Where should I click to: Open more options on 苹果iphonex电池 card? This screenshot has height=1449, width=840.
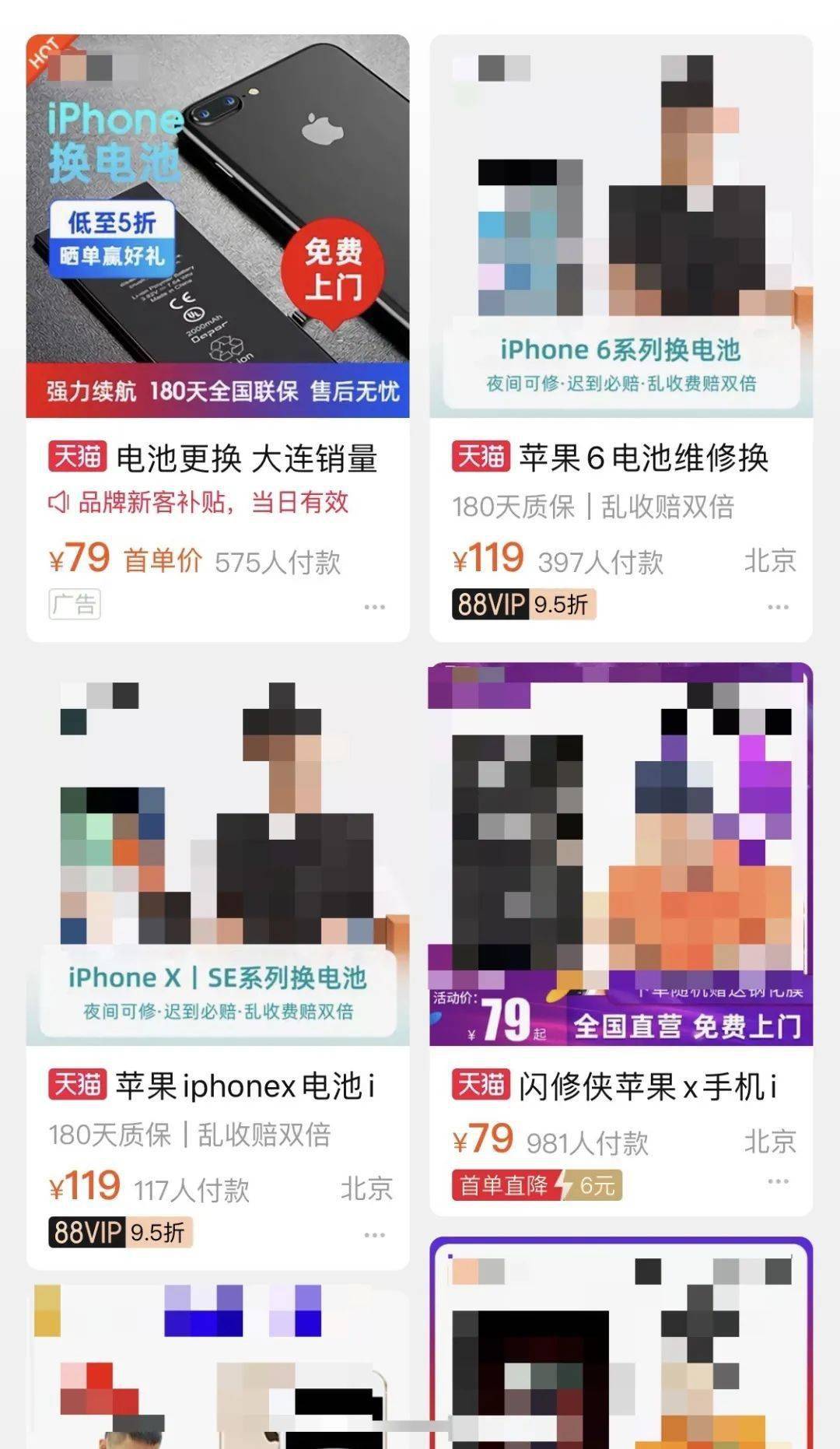[x=374, y=1234]
